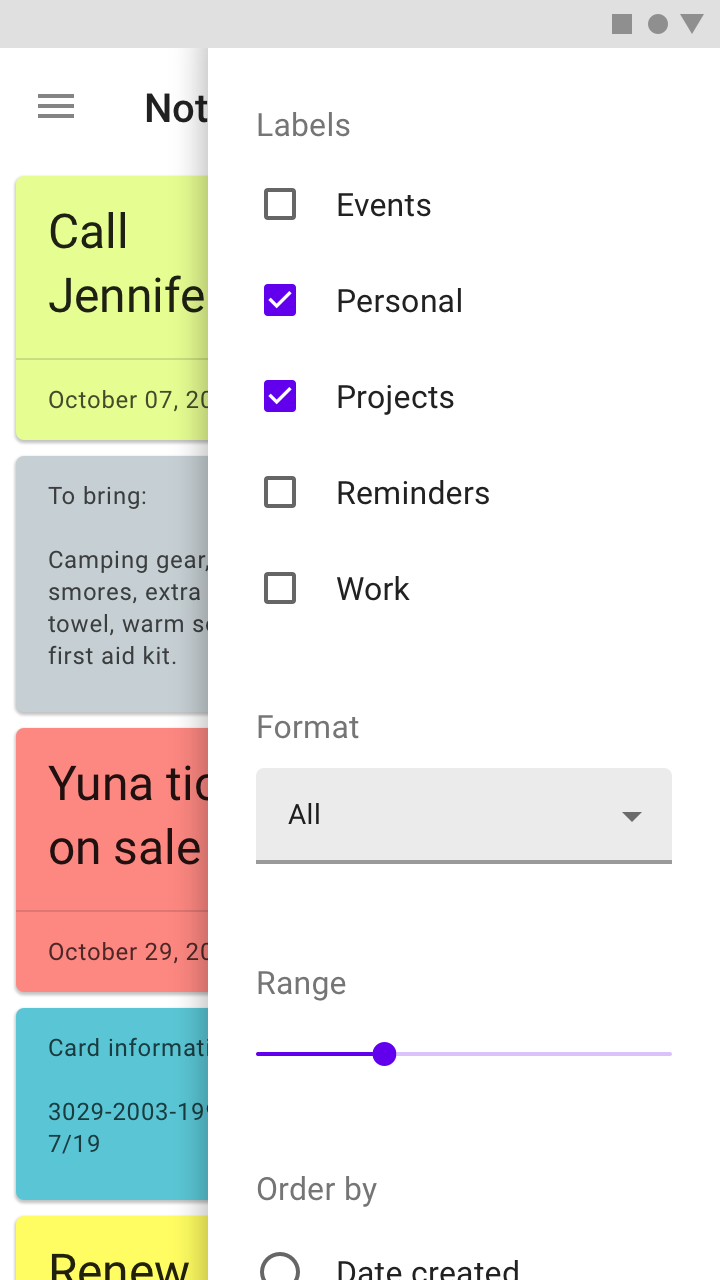Image resolution: width=720 pixels, height=1280 pixels.
Task: Open the Card information note
Action: click(x=112, y=1104)
